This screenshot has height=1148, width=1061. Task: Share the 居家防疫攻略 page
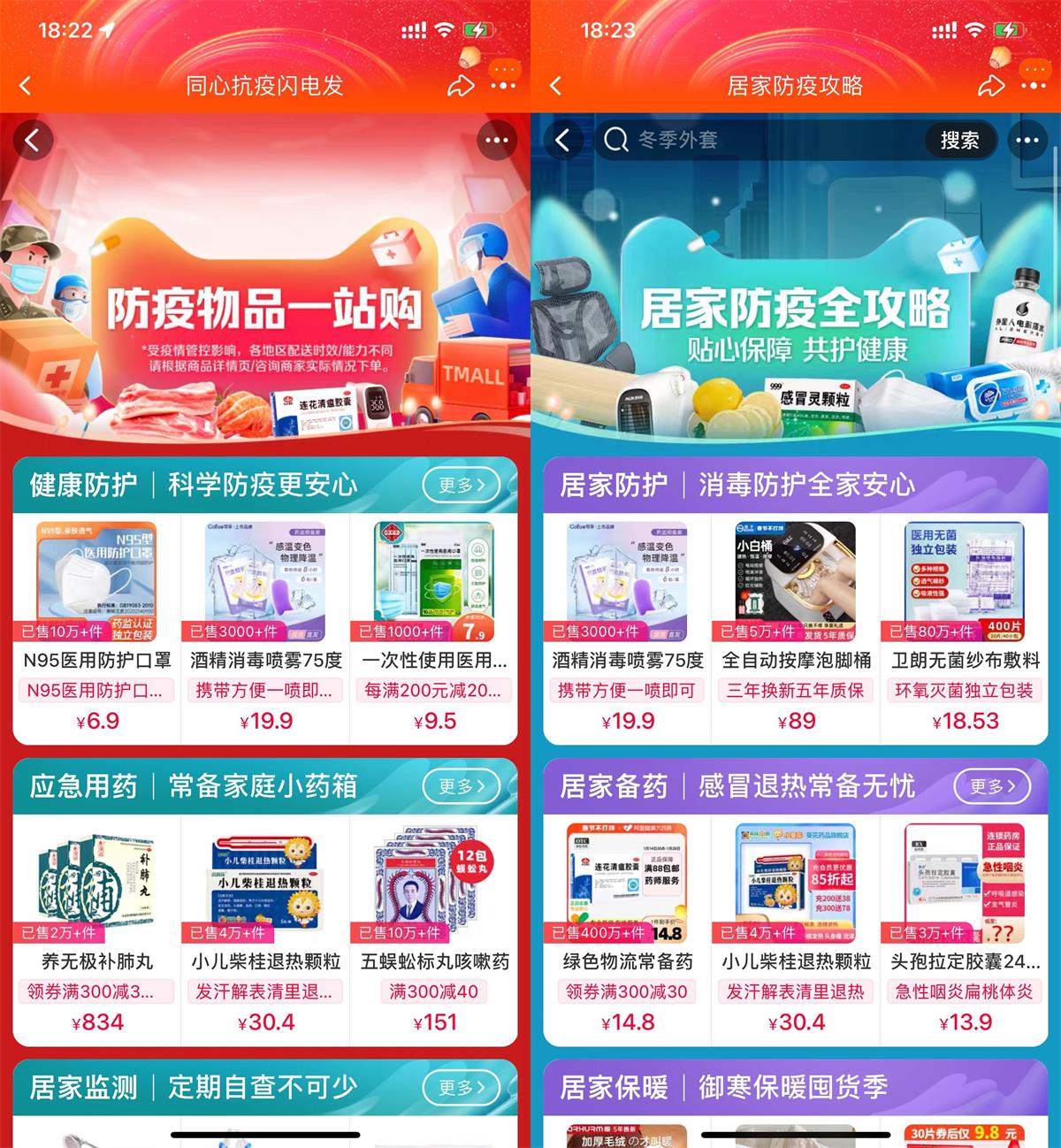click(x=991, y=86)
